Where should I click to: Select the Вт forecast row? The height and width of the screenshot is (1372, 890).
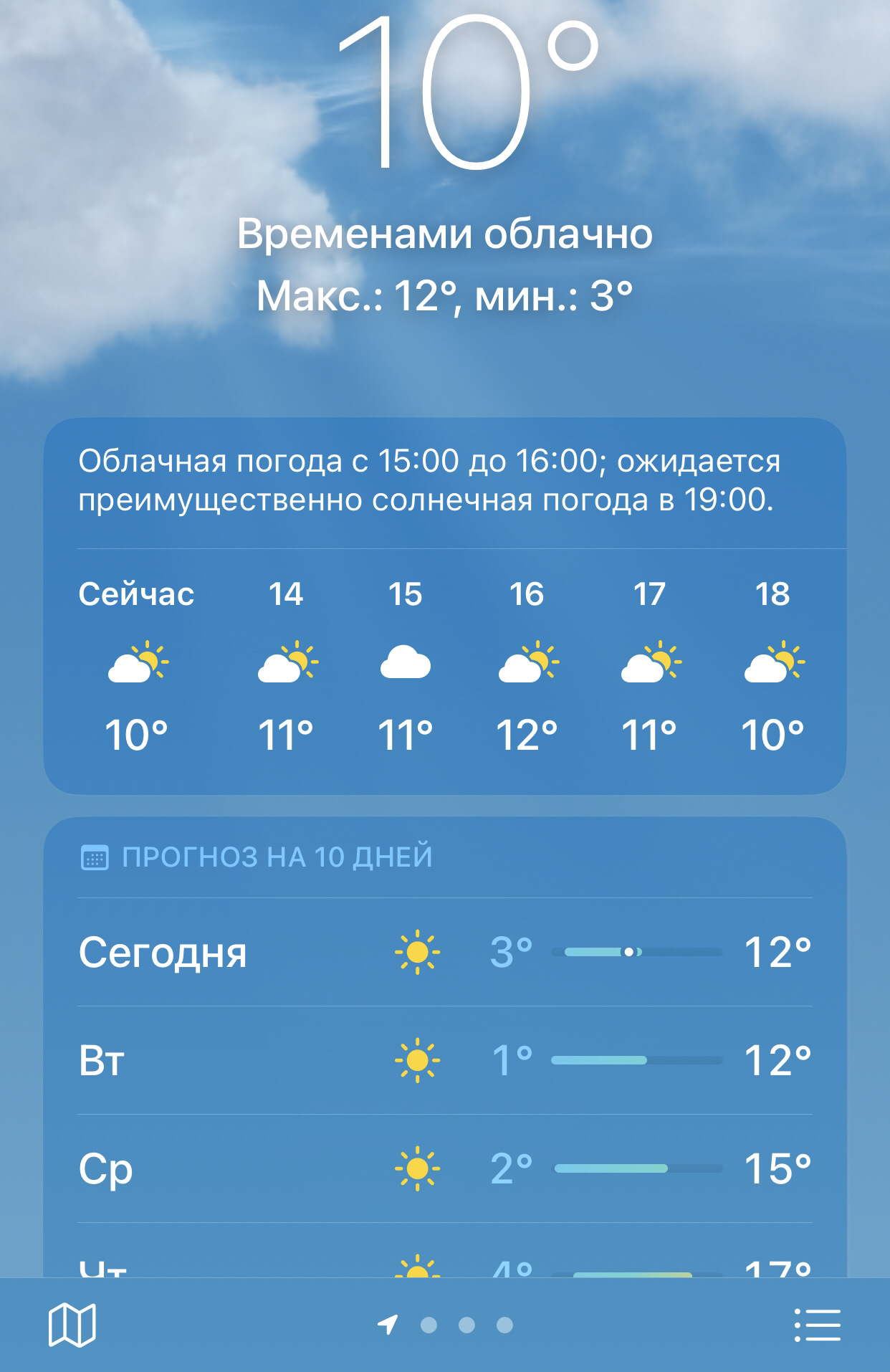(x=444, y=1060)
